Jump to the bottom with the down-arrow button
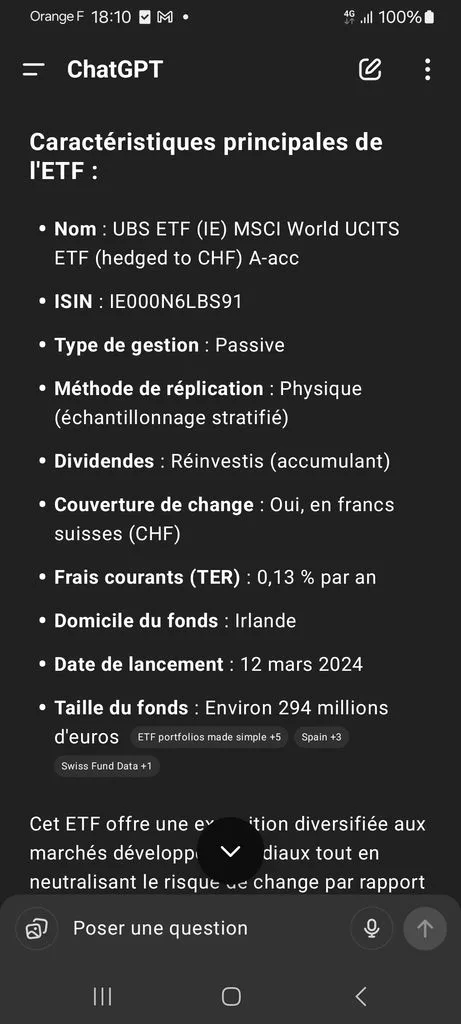The width and height of the screenshot is (461, 1024). [230, 850]
